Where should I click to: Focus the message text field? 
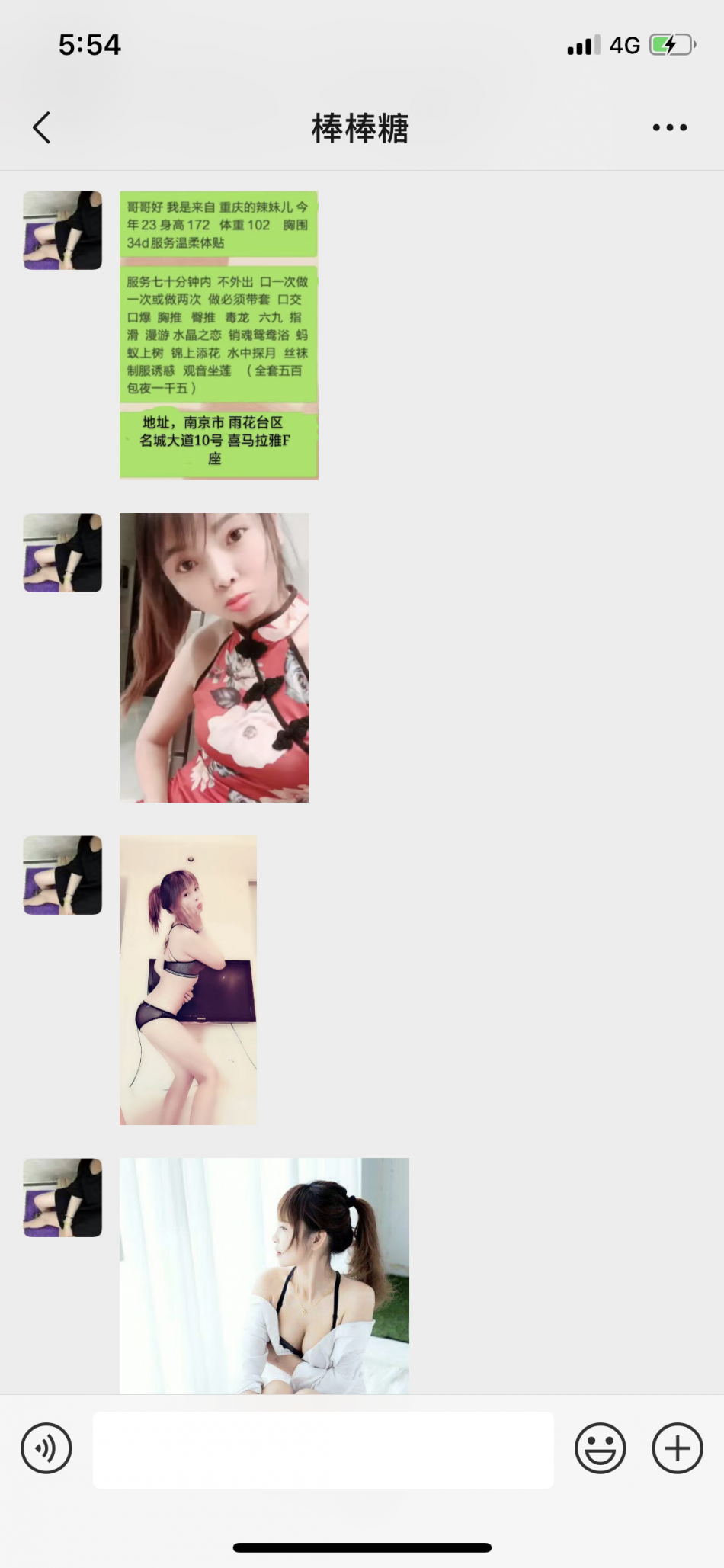tap(323, 1449)
